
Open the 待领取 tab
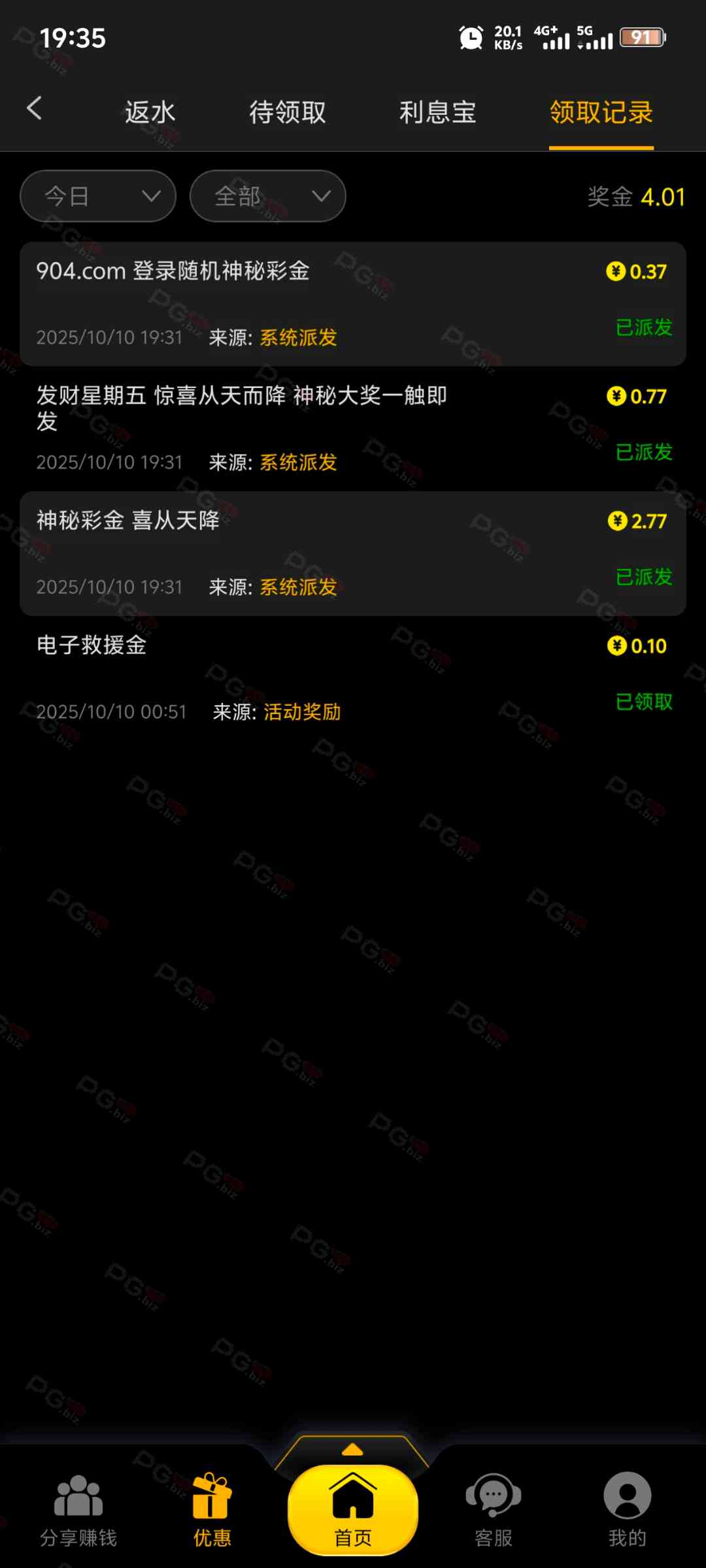[x=287, y=112]
